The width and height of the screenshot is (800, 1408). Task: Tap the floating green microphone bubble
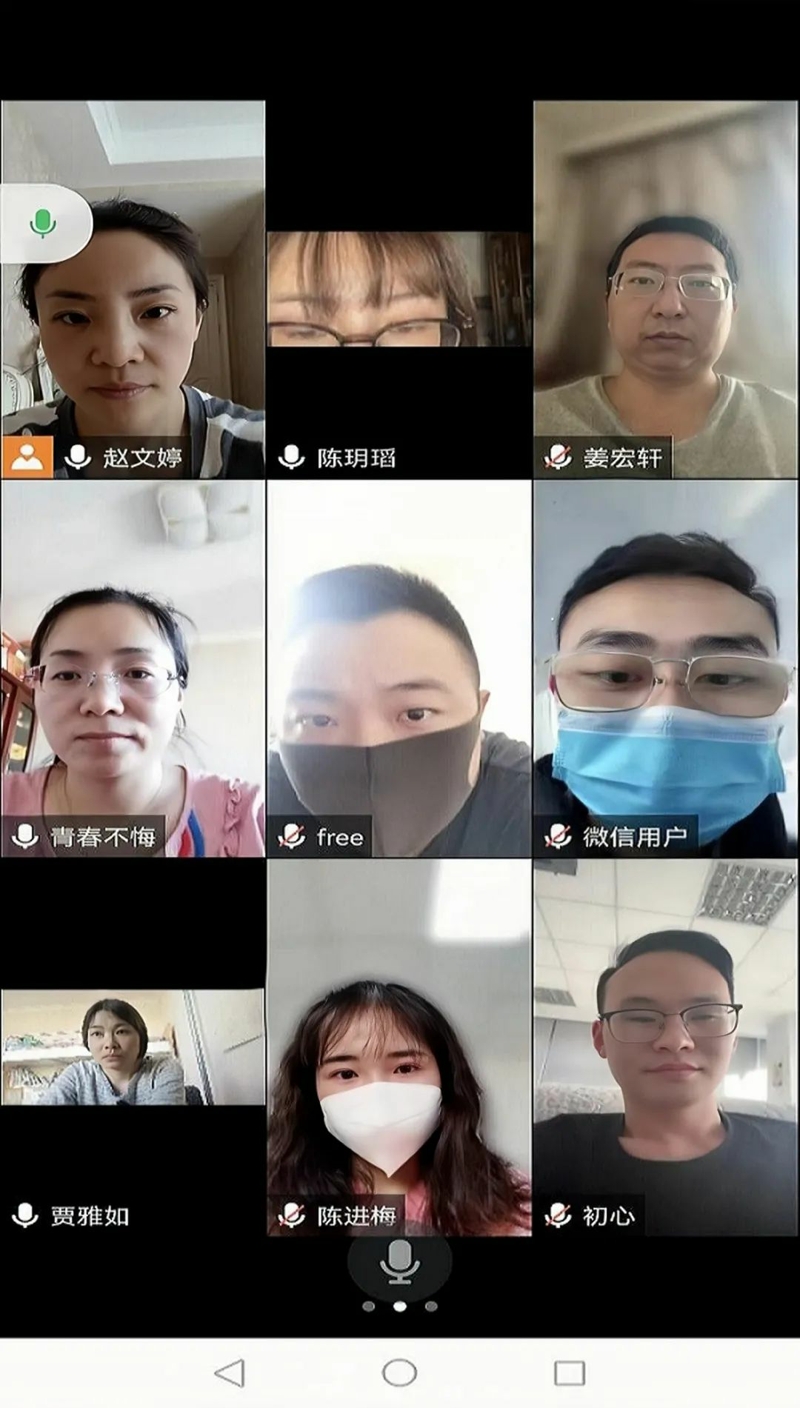pyautogui.click(x=42, y=223)
